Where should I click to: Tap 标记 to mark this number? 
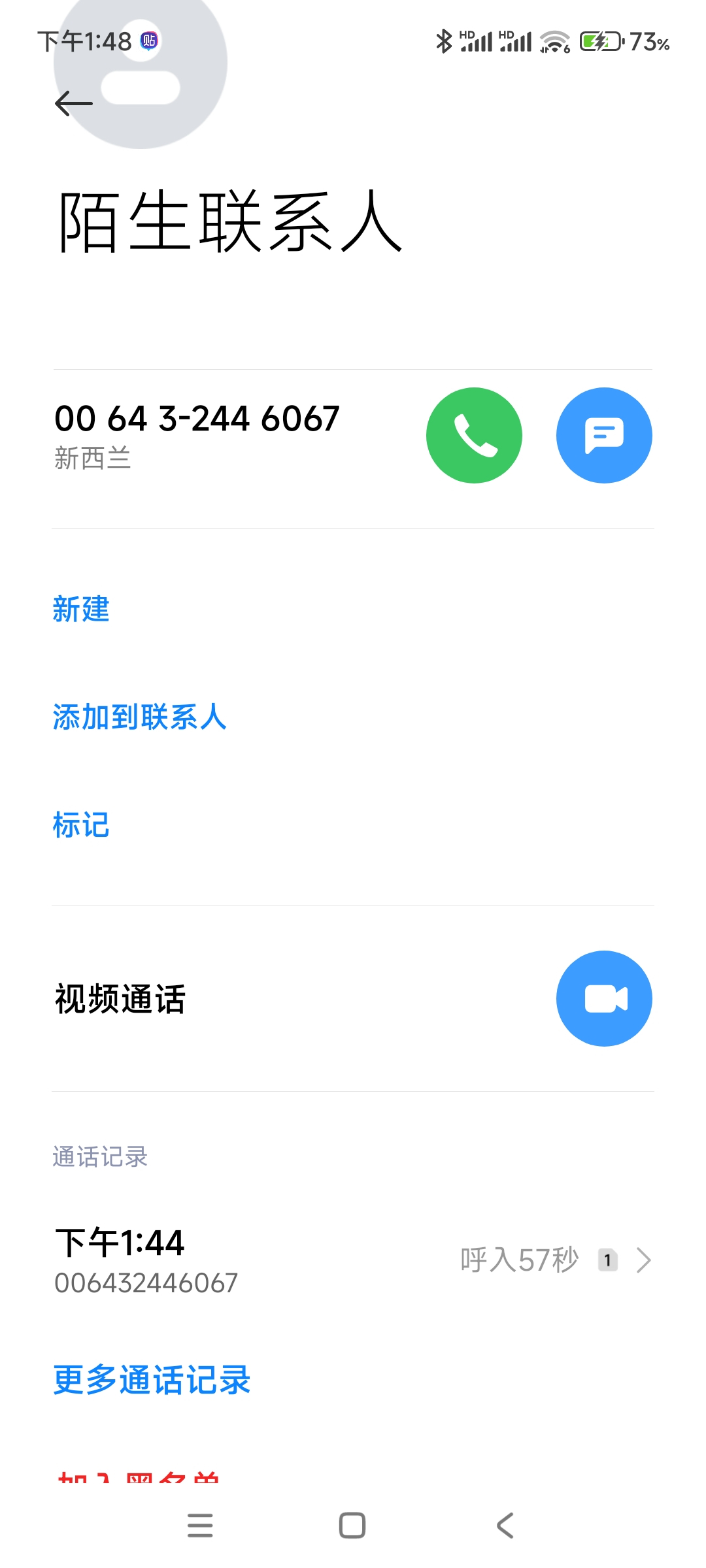pyautogui.click(x=81, y=825)
